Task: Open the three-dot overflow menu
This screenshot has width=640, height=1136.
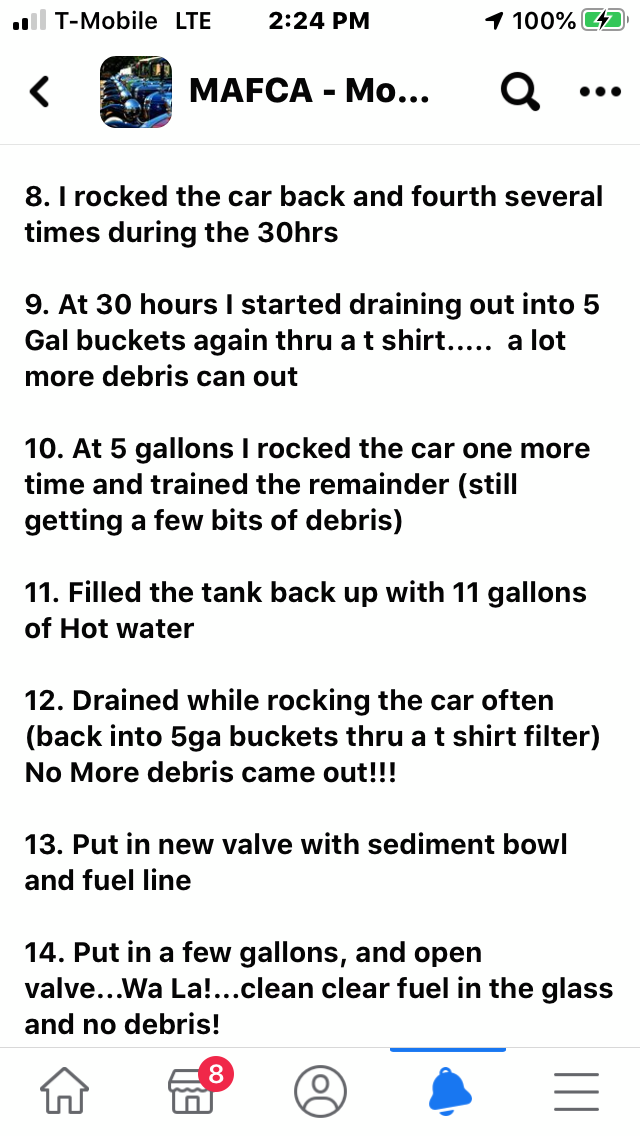Action: pyautogui.click(x=600, y=92)
